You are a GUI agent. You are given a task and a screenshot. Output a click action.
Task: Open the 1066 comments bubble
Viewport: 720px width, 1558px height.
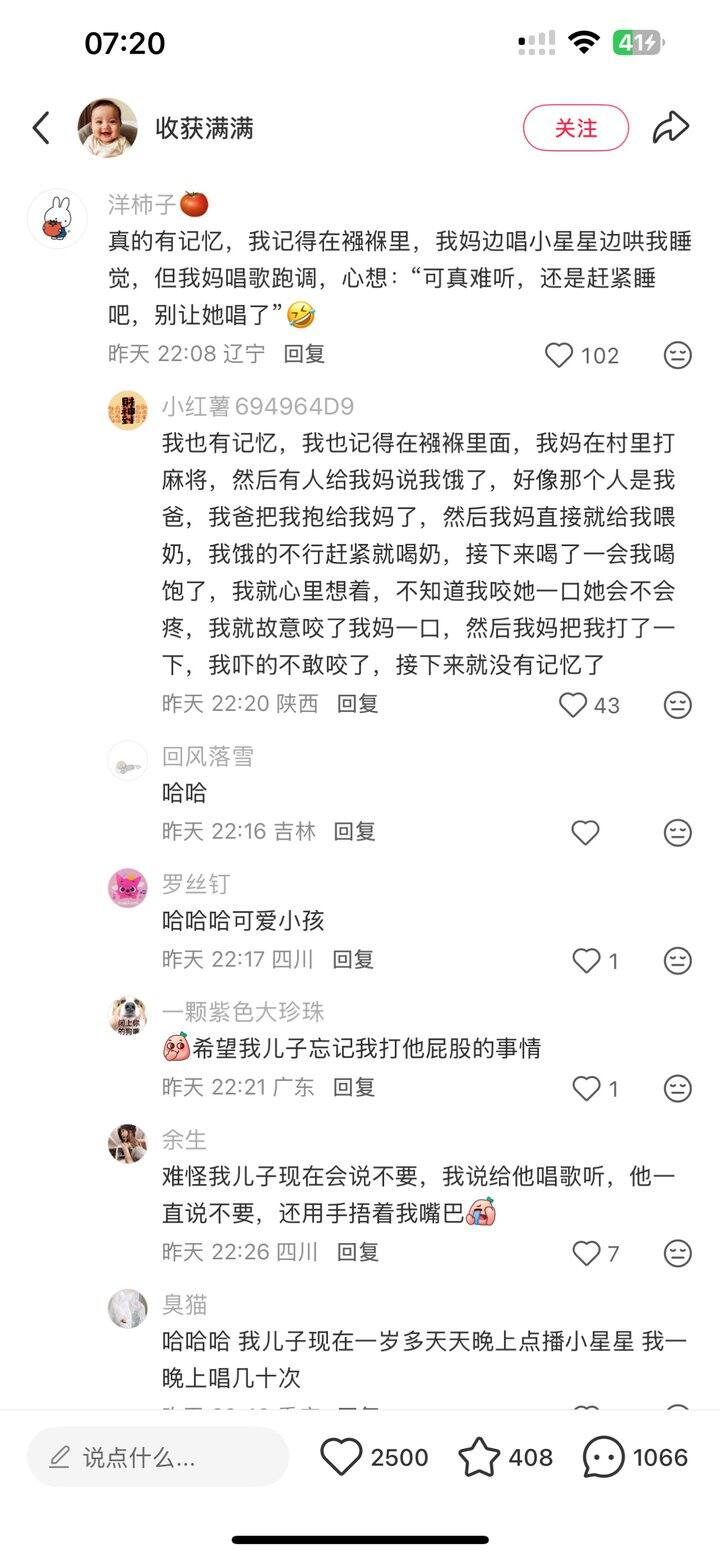[x=604, y=1457]
